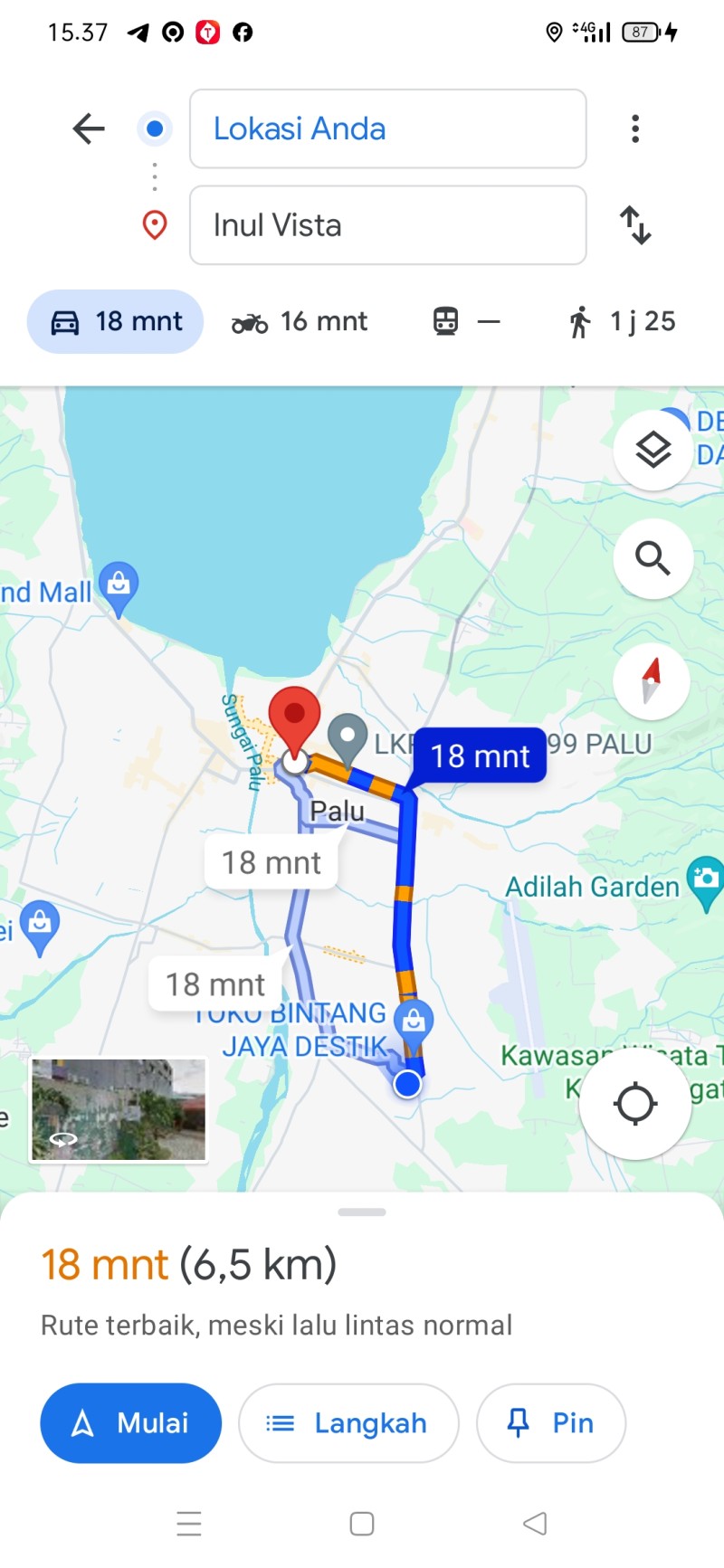Tap the compass to reorient map

point(652,681)
